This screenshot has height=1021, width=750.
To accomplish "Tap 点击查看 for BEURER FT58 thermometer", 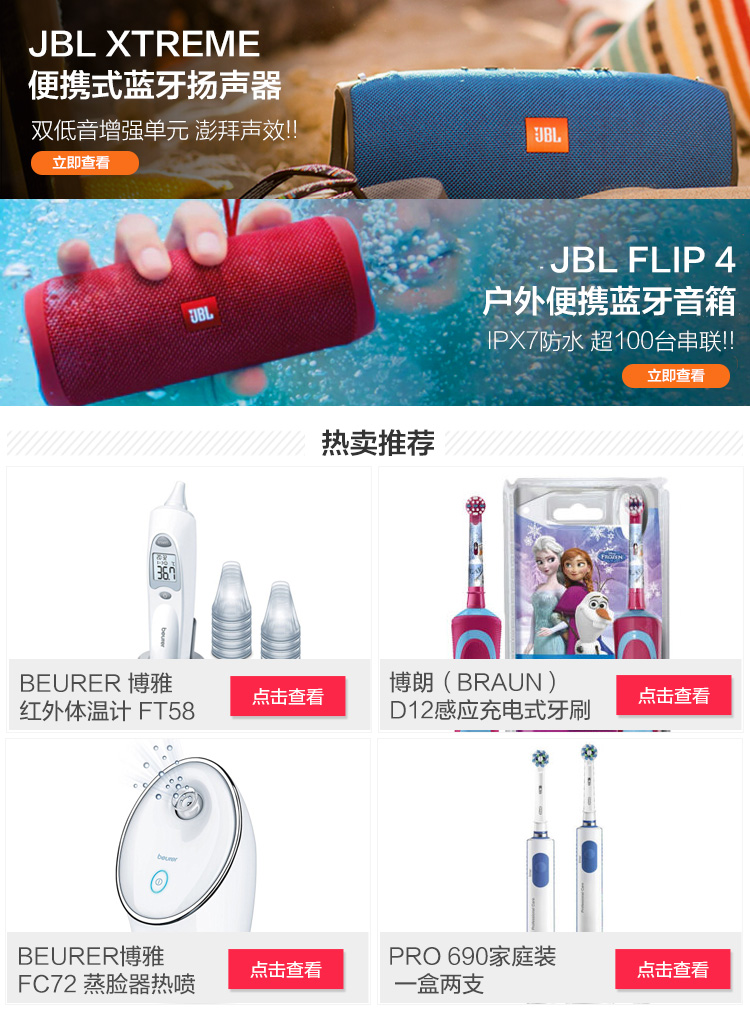I will click(288, 696).
